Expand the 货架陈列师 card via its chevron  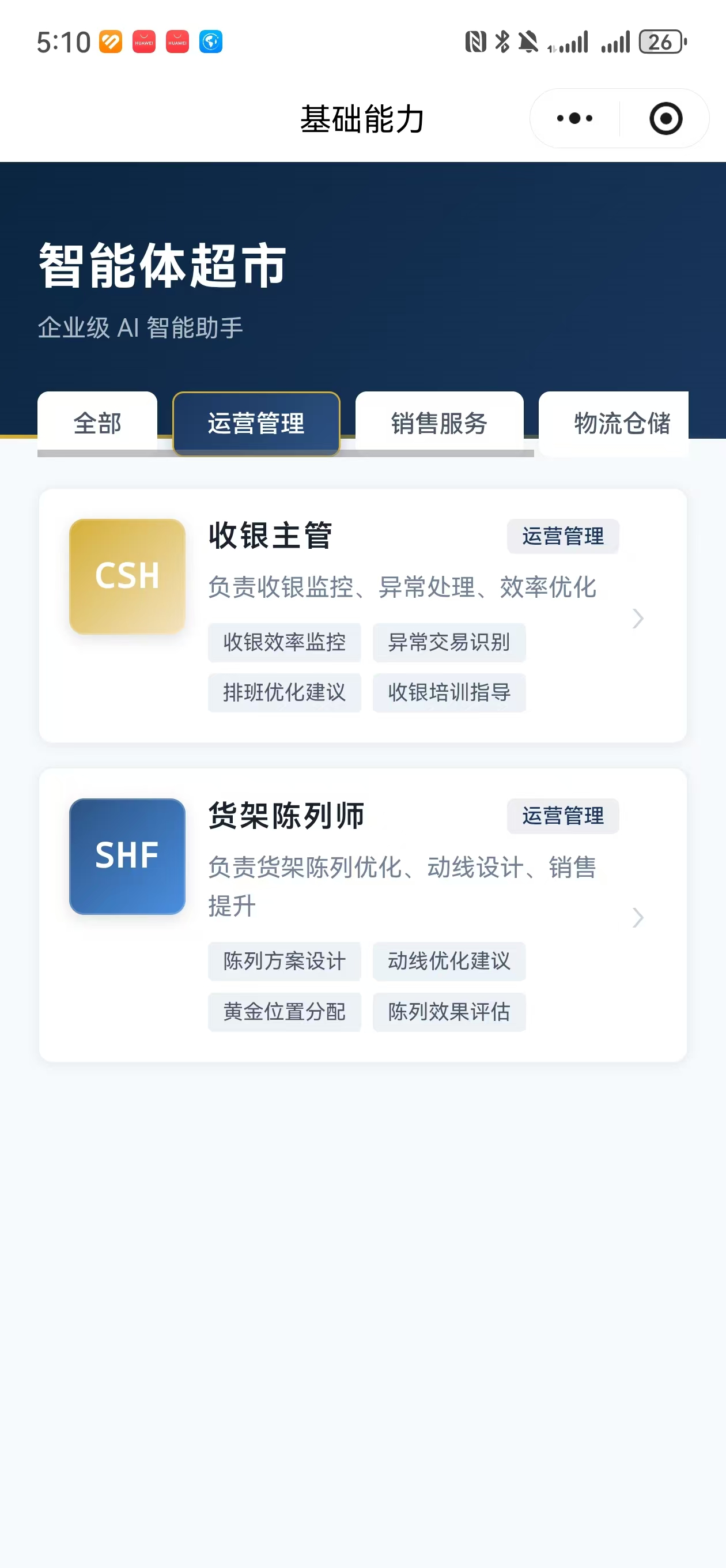638,917
